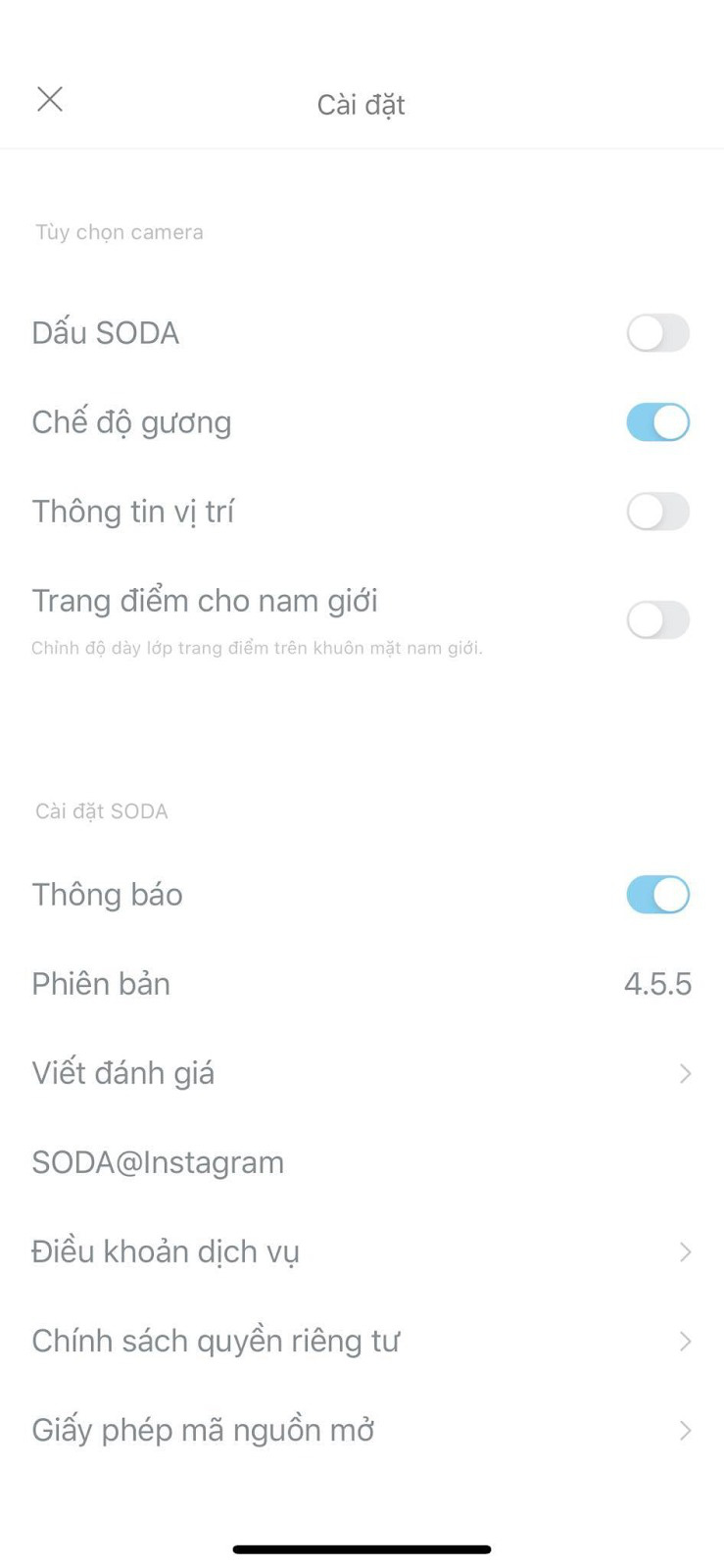Close the Cài đặt settings screen
Screen dimensions: 724x1568
(50, 99)
